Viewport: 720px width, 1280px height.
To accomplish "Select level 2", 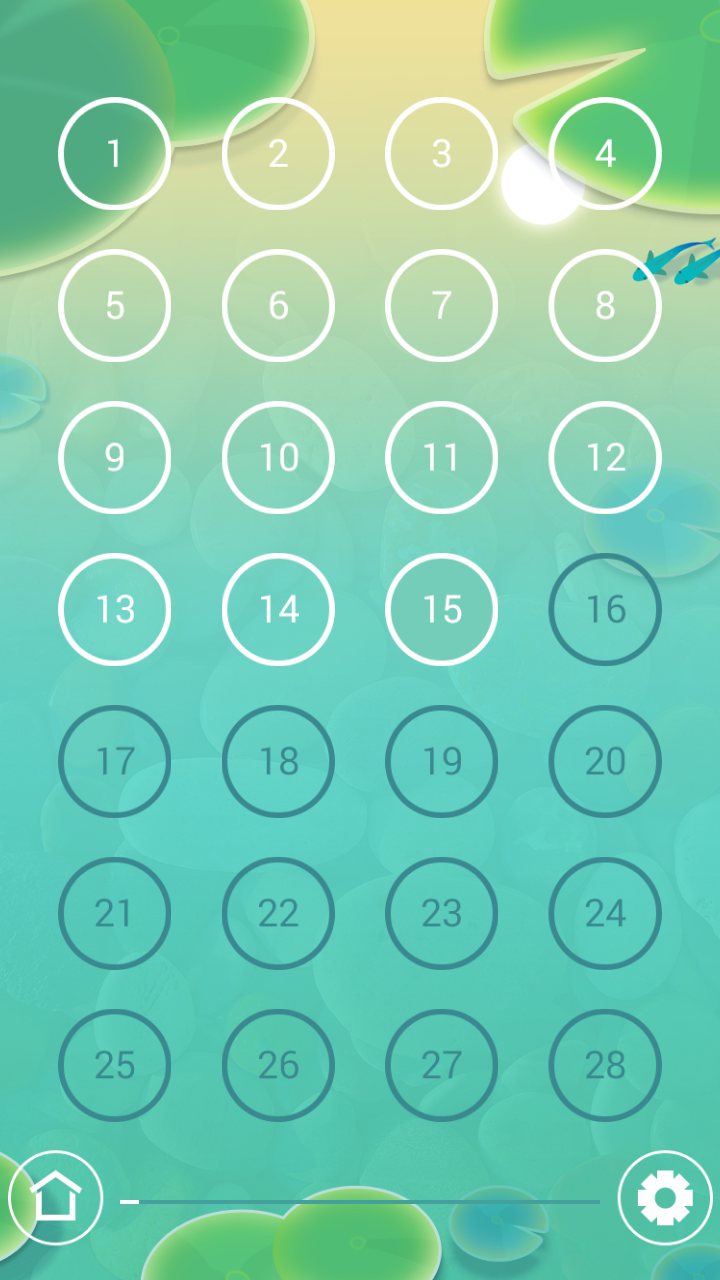I will [x=278, y=153].
